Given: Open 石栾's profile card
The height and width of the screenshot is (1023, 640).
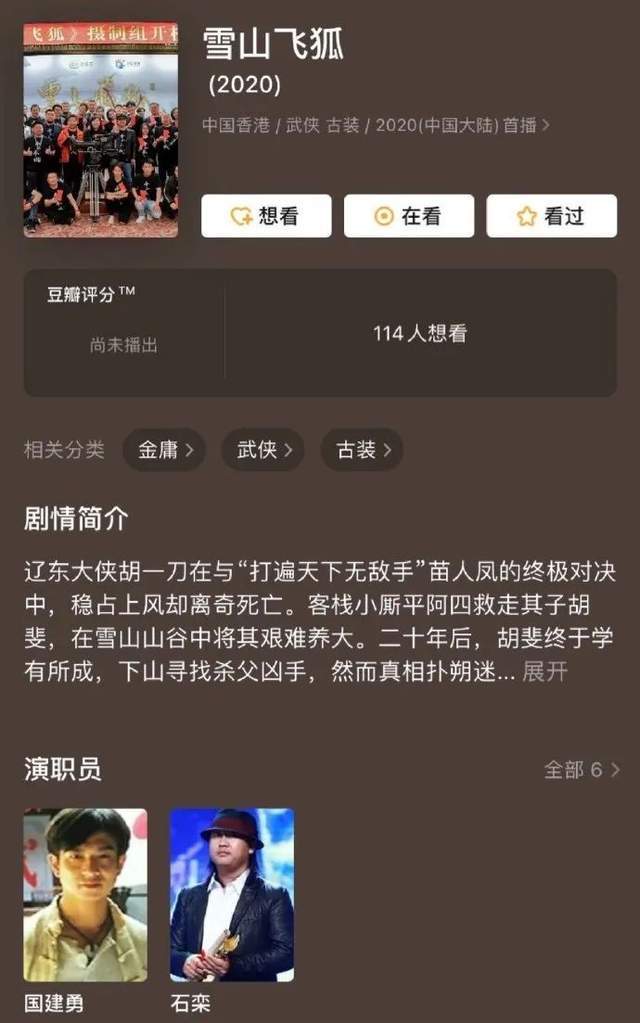Looking at the screenshot, I should point(232,895).
